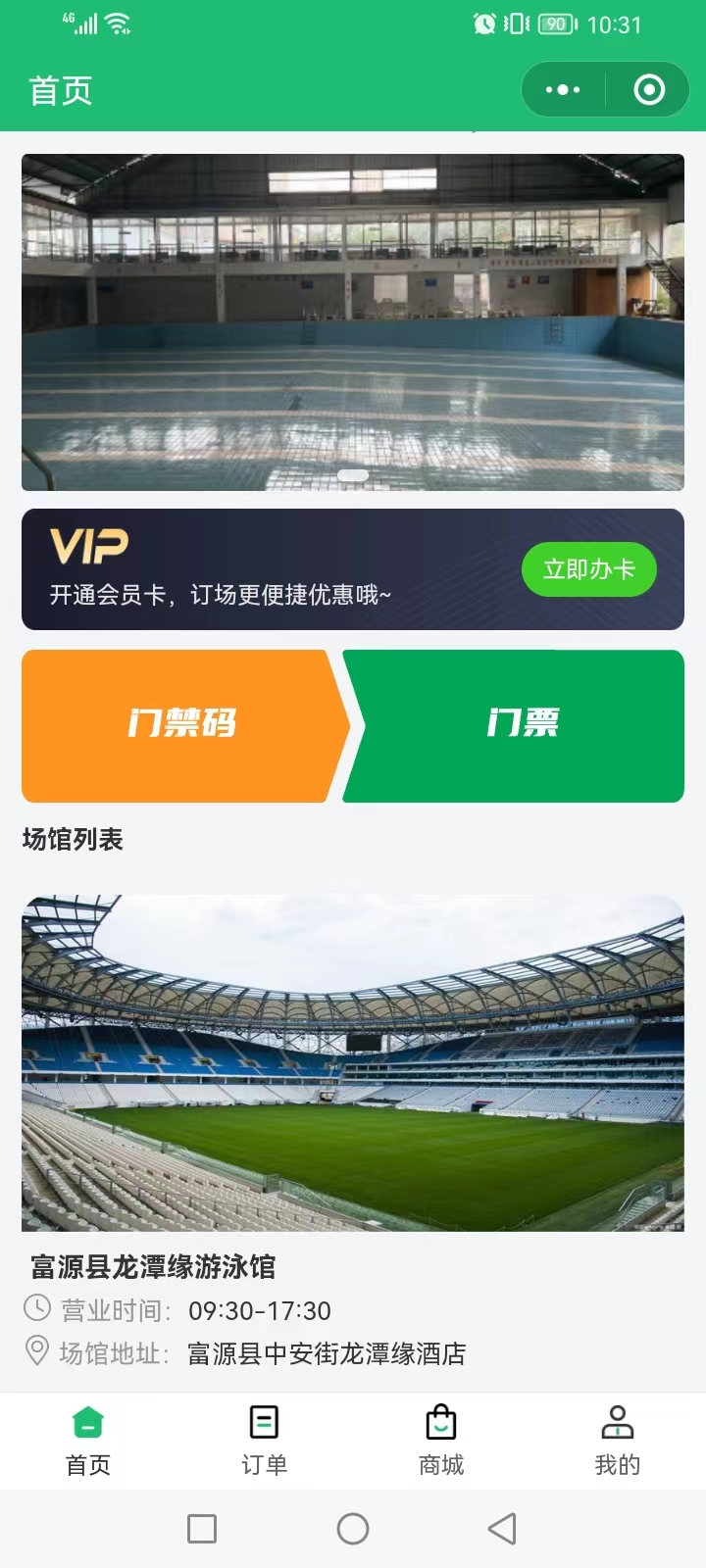Open the 商城 mall shopping bag icon
The height and width of the screenshot is (1568, 706).
point(439,1422)
